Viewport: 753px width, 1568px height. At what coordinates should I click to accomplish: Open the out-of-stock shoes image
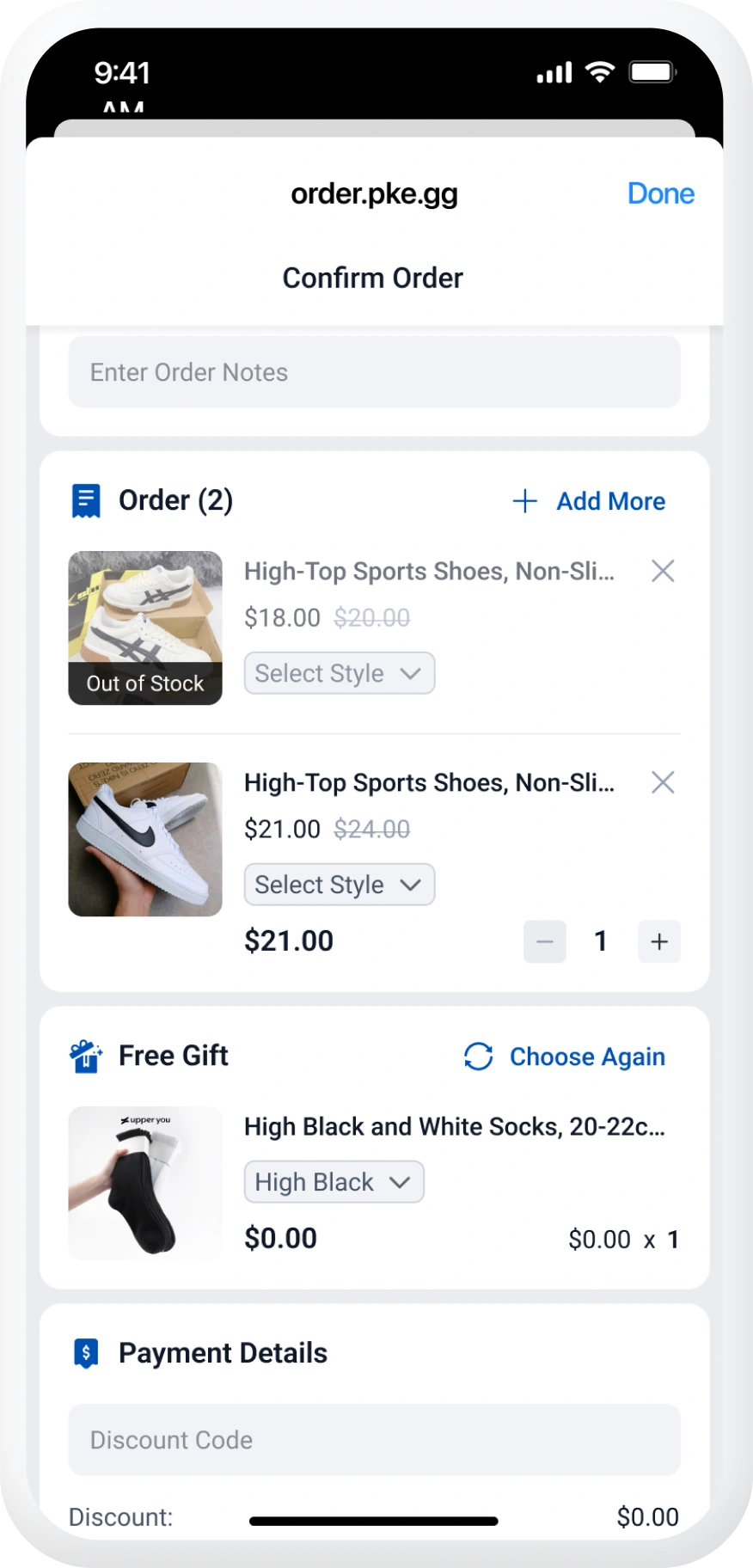pos(145,628)
